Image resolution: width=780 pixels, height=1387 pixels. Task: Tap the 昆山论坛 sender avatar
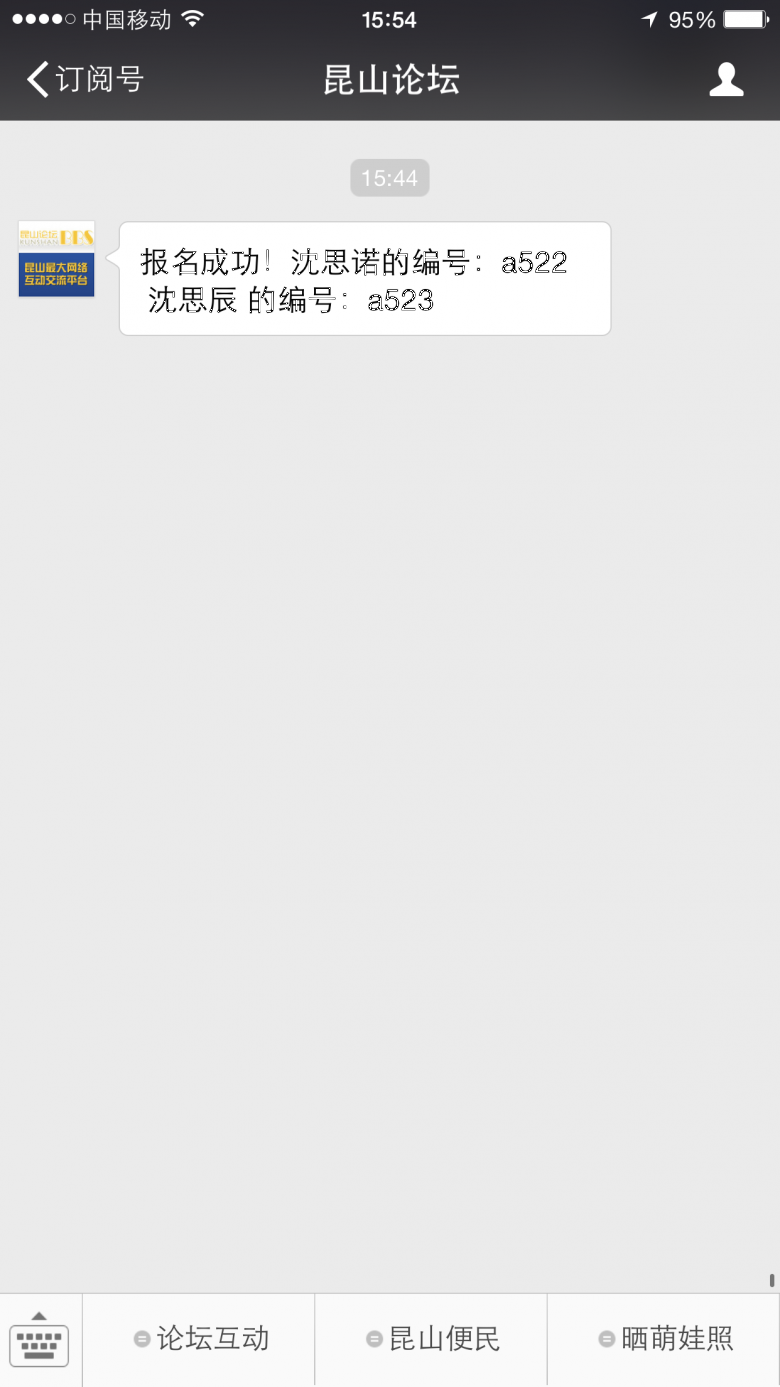(x=56, y=259)
